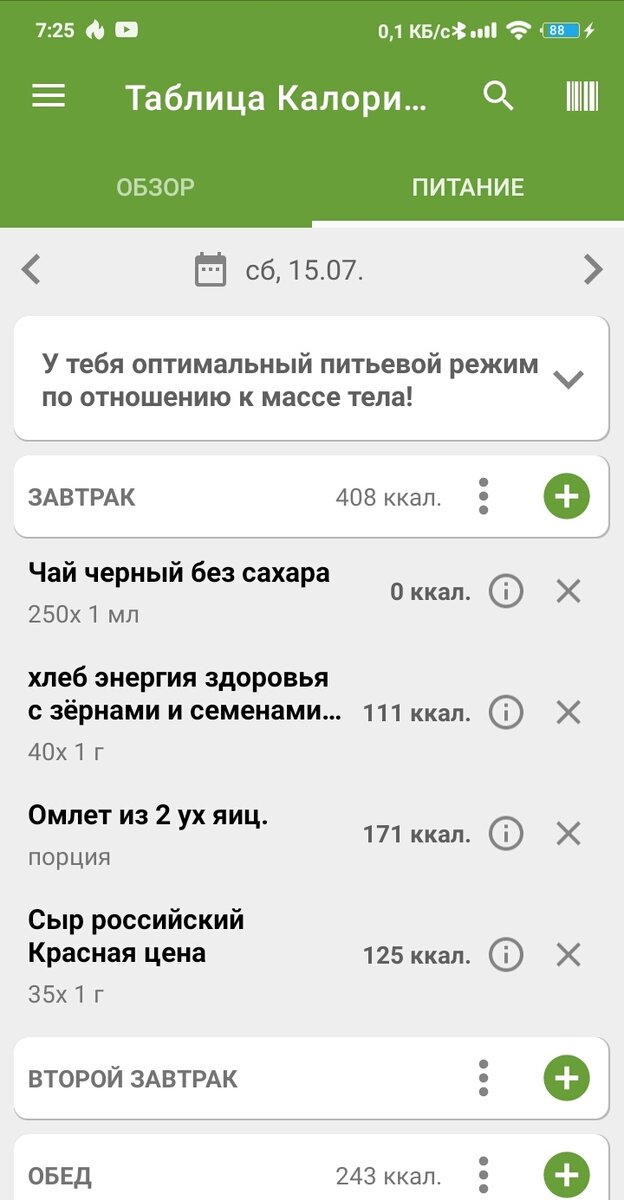
Task: Add food to ВТОРОЙ ЗАВТРАК
Action: 566,1078
